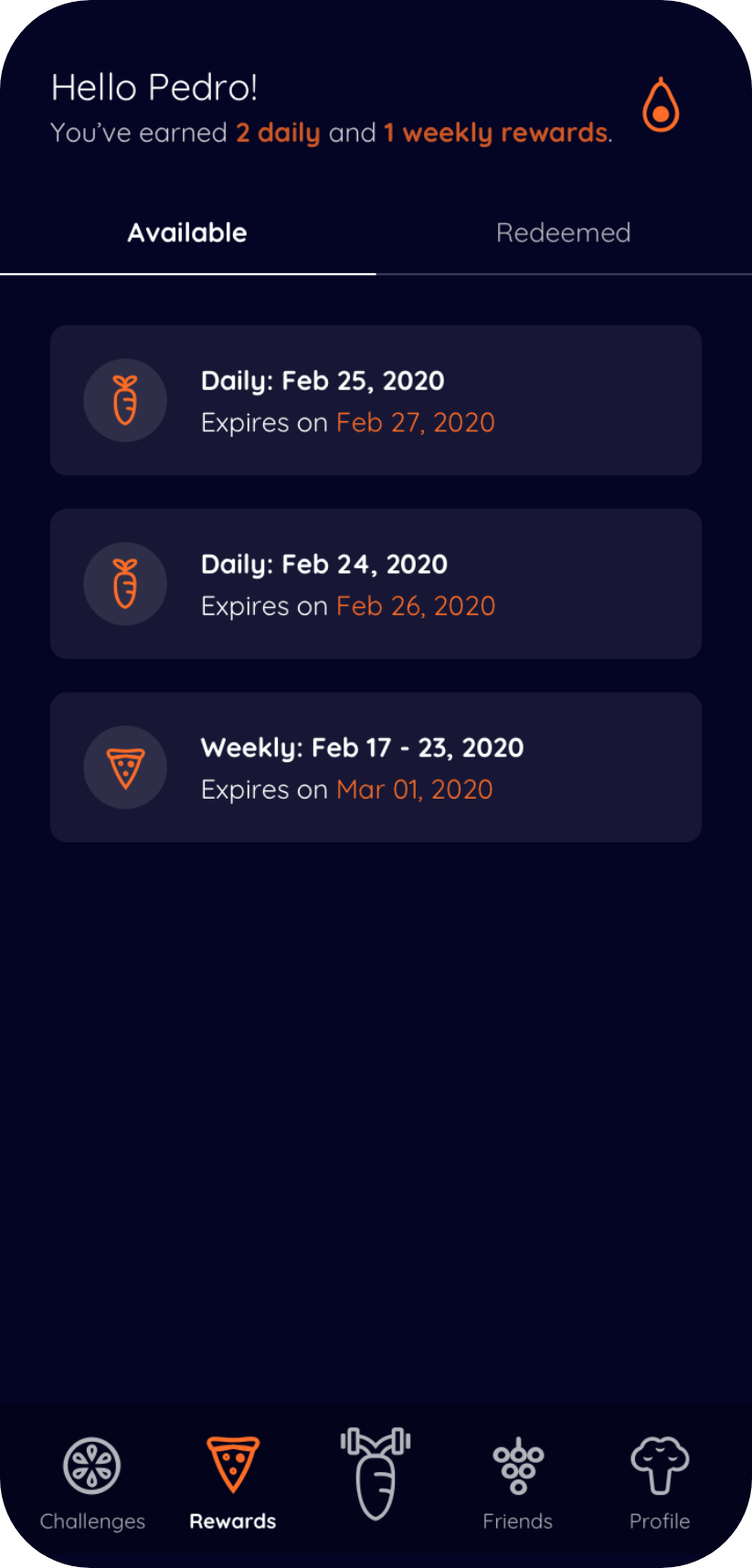Image resolution: width=752 pixels, height=1568 pixels.
Task: Switch to the Friends tab
Action: pos(518,1482)
